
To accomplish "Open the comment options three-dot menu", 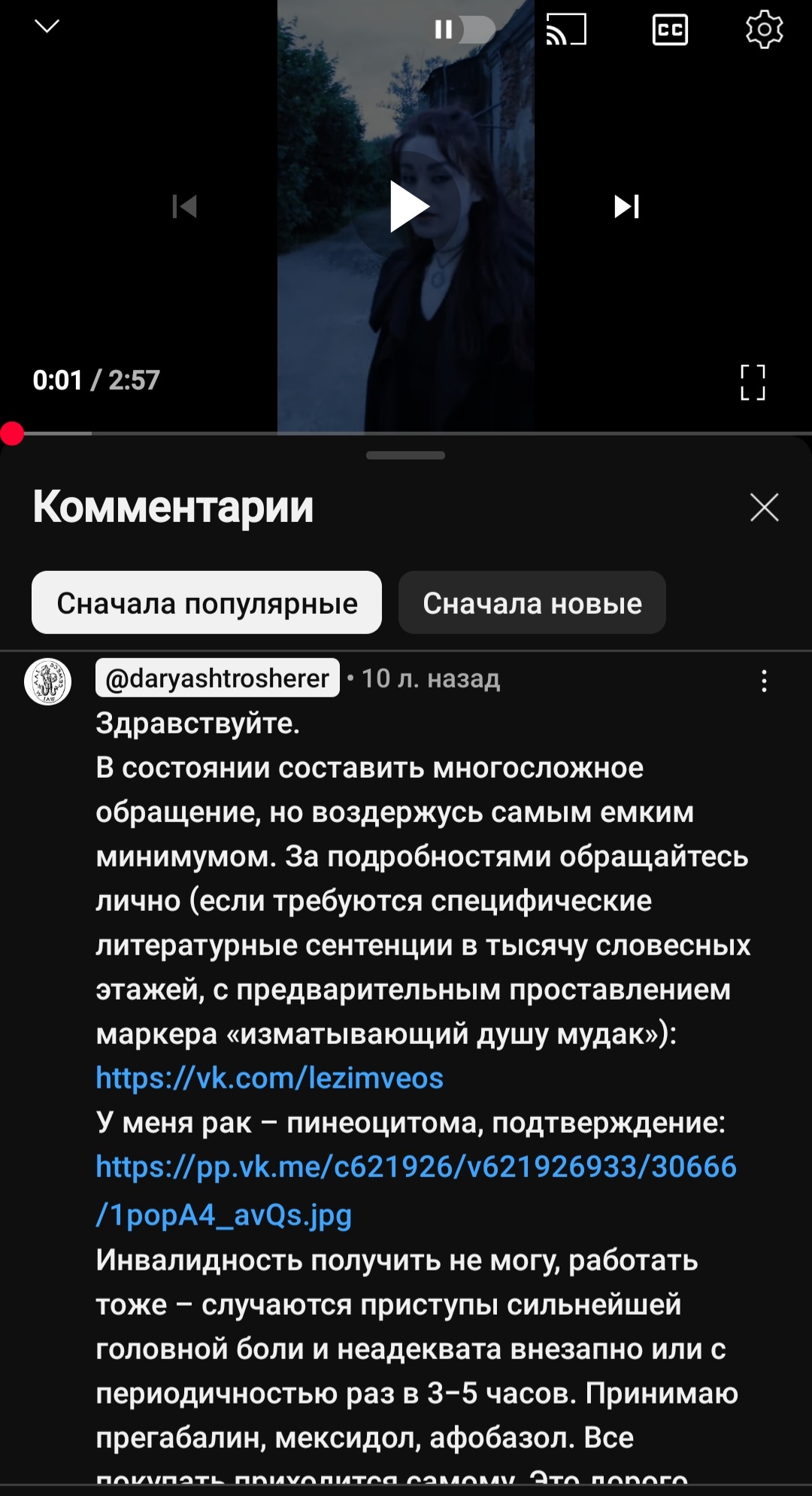I will click(x=764, y=681).
